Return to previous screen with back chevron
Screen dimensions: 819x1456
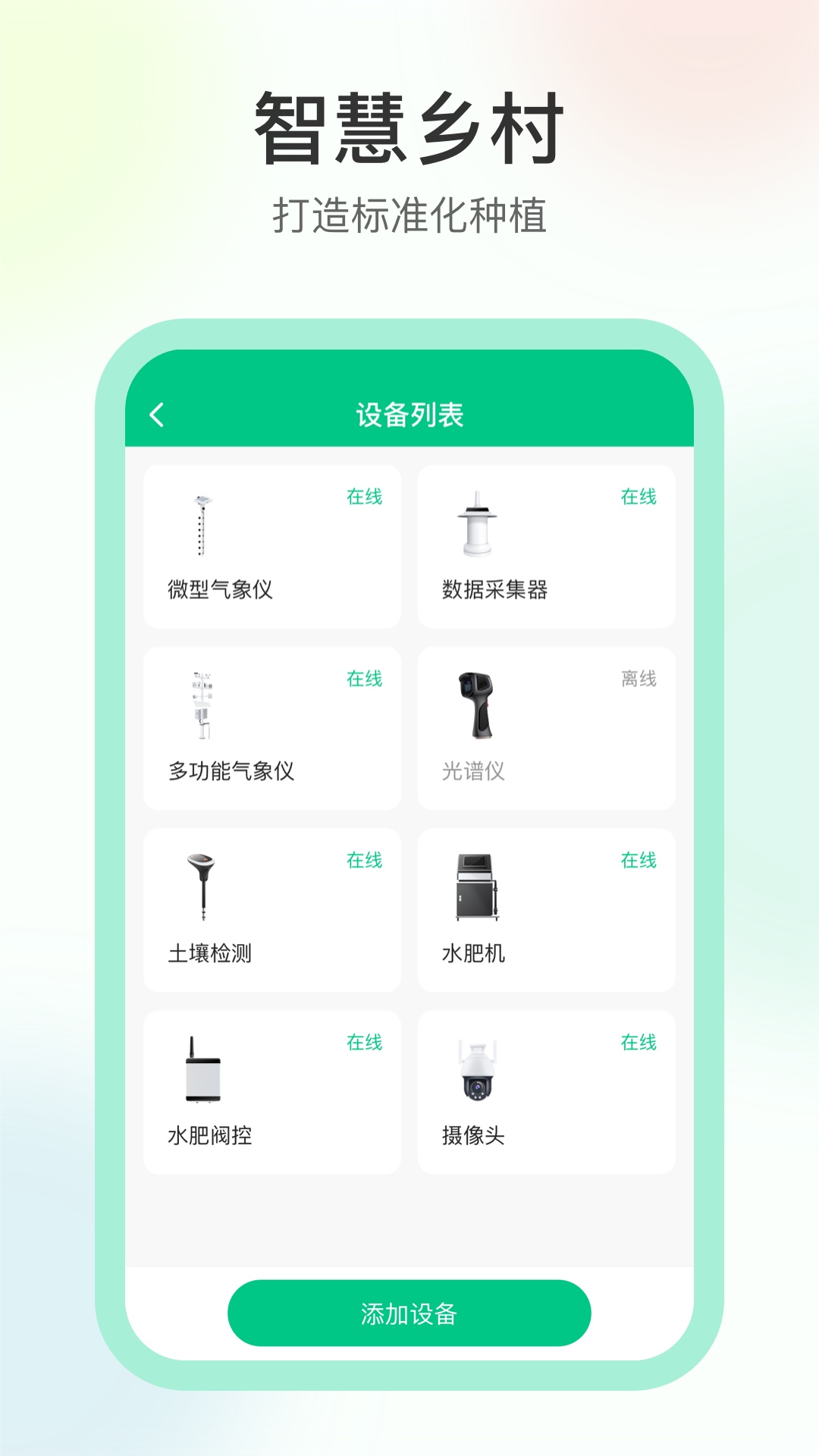click(158, 414)
